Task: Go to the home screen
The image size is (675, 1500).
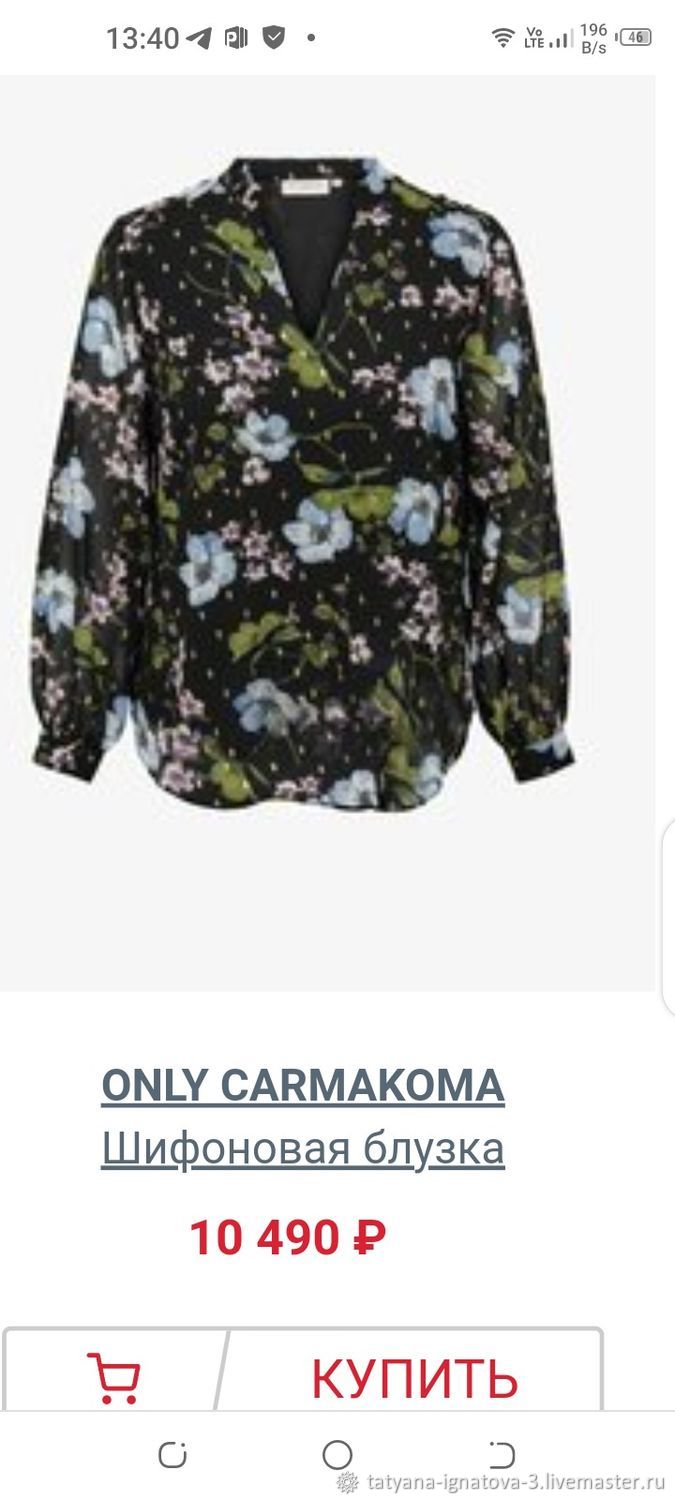Action: pyautogui.click(x=337, y=1455)
